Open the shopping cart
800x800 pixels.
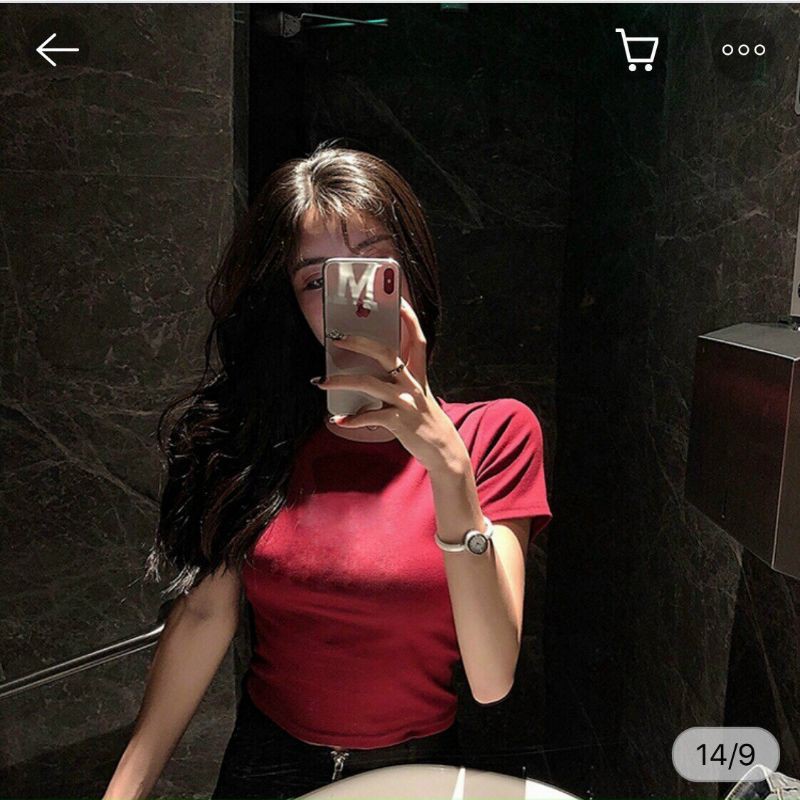click(x=637, y=49)
